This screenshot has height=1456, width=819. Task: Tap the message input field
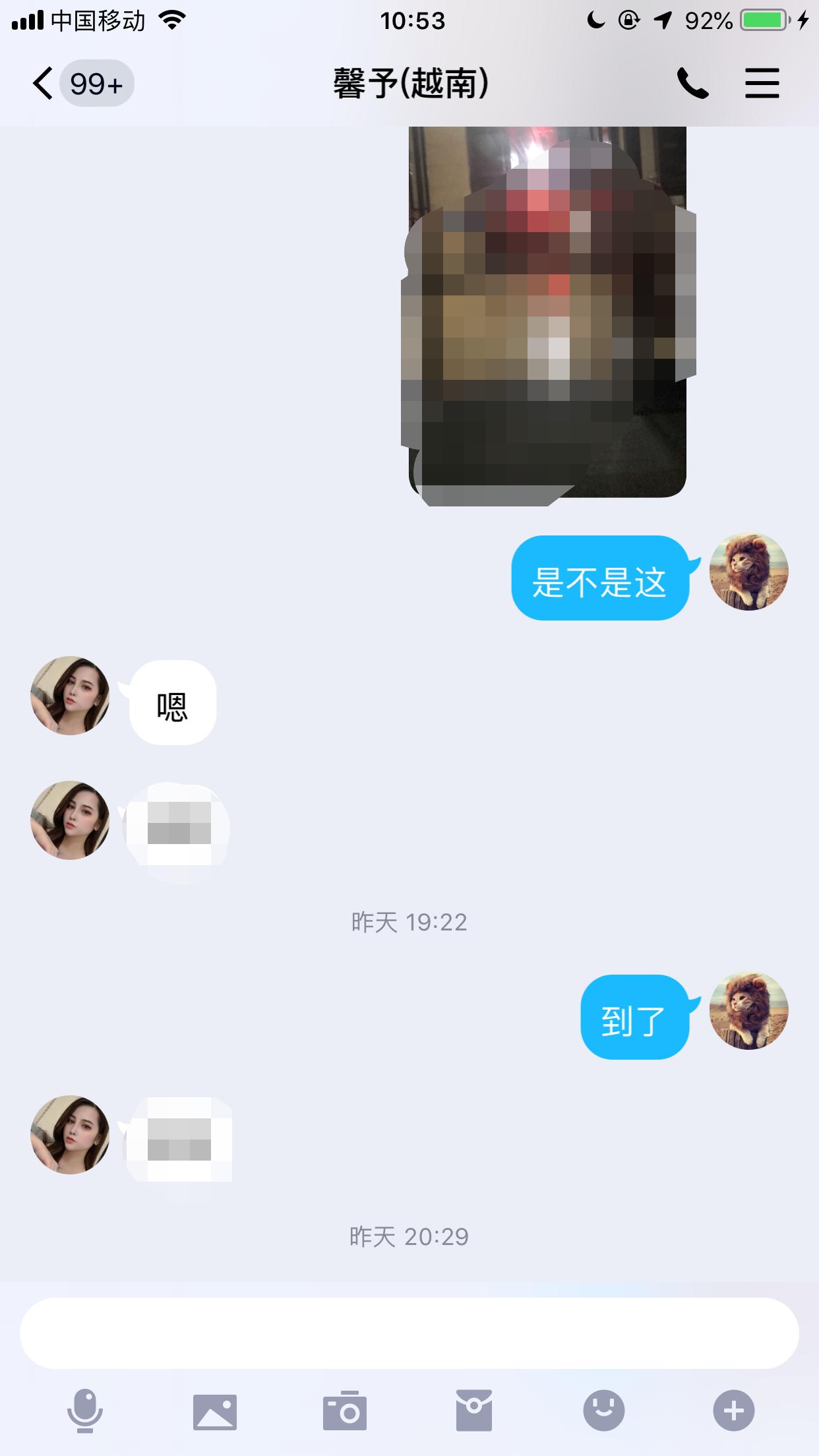point(409,1333)
